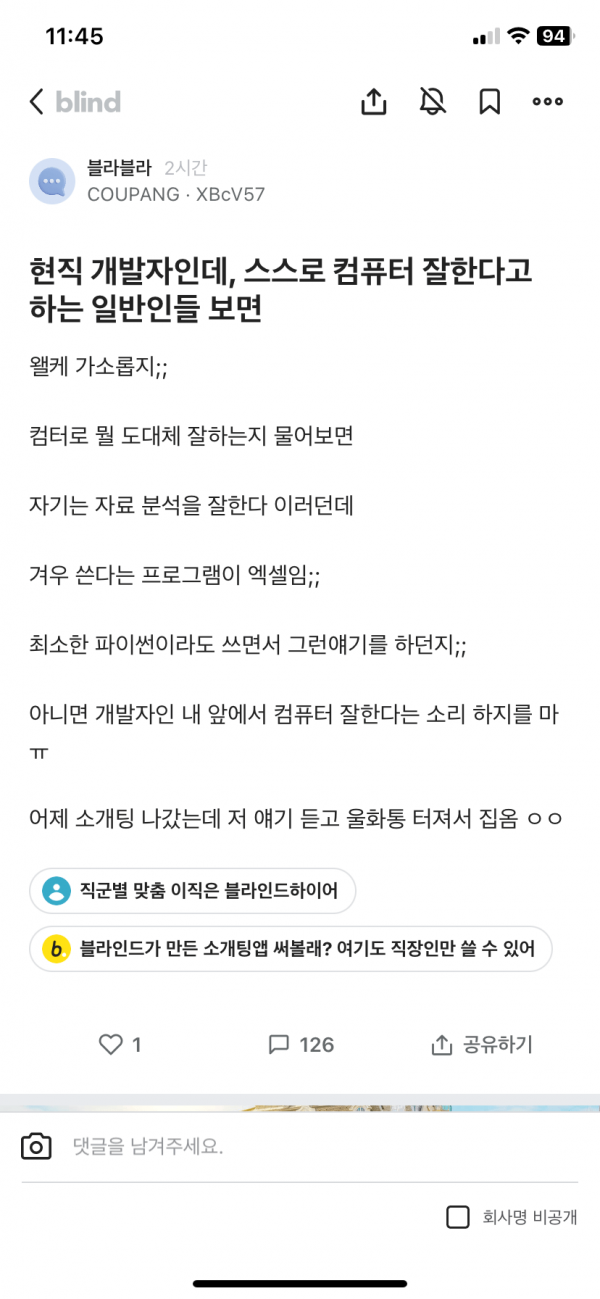This screenshot has width=600, height=1299.
Task: Open the 블라인드가 만든 소개팅앱 chip
Action: pyautogui.click(x=291, y=947)
